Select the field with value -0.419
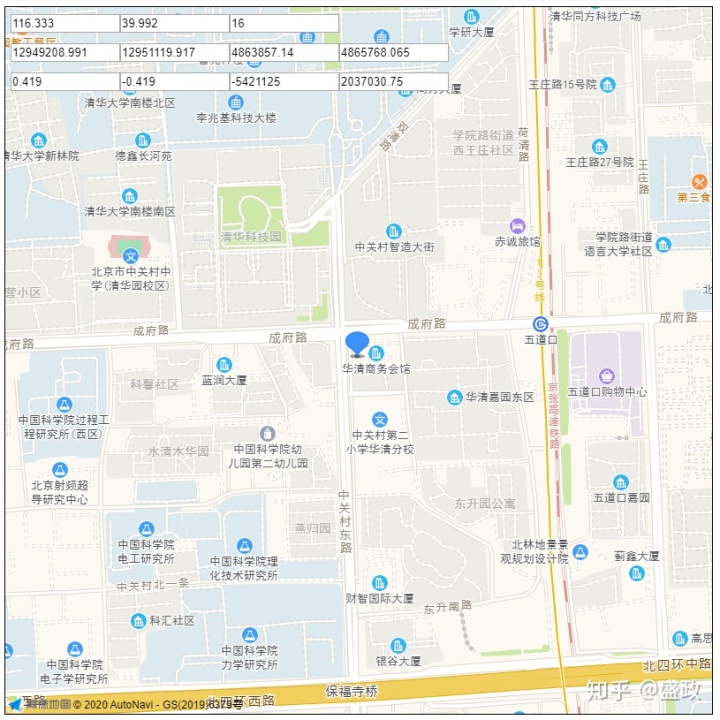Viewport: 720px width, 720px height. [173, 81]
